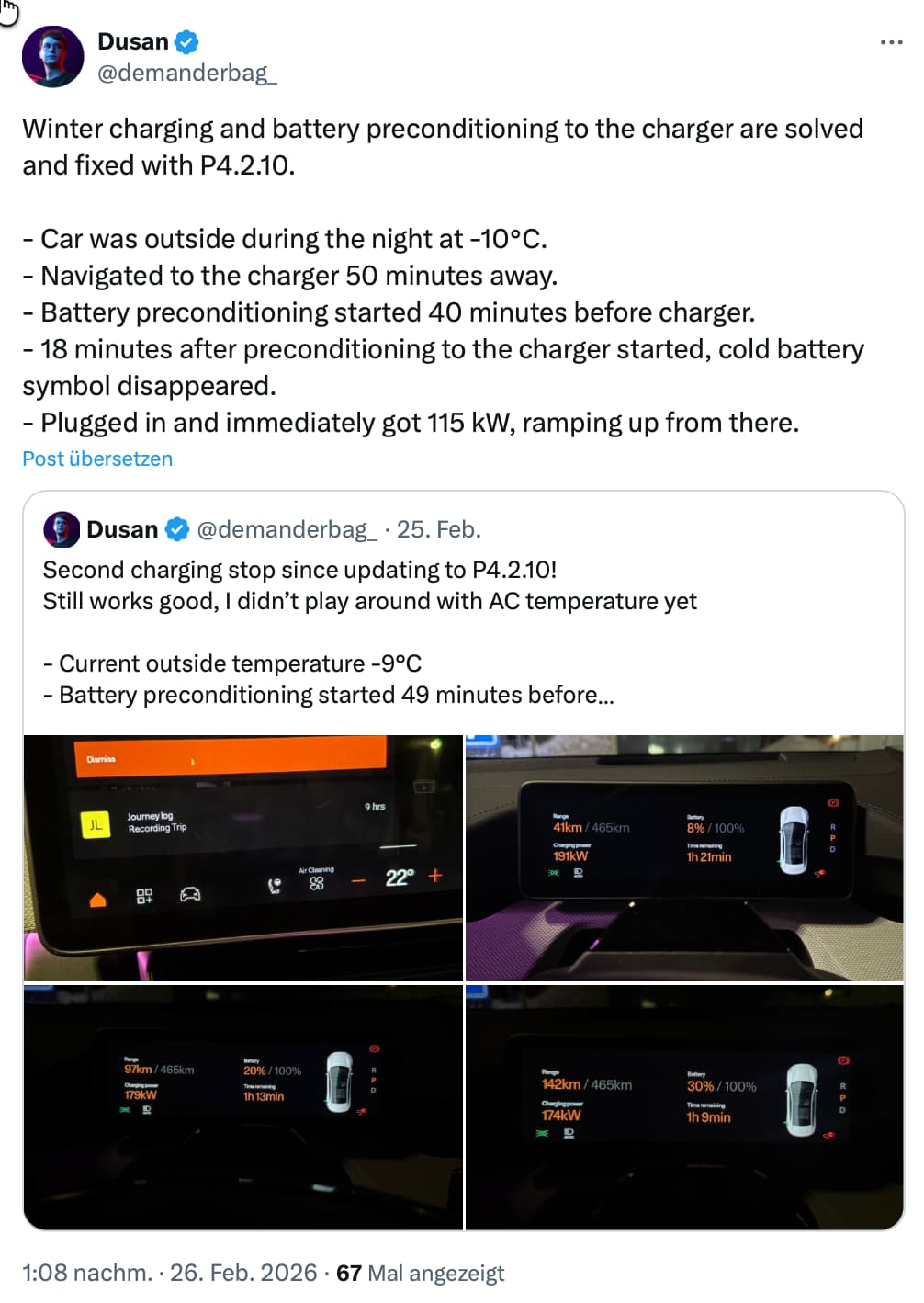This screenshot has width=924, height=1303.
Task: Open the @demanderbag_ handle at the top
Action: pyautogui.click(x=186, y=74)
